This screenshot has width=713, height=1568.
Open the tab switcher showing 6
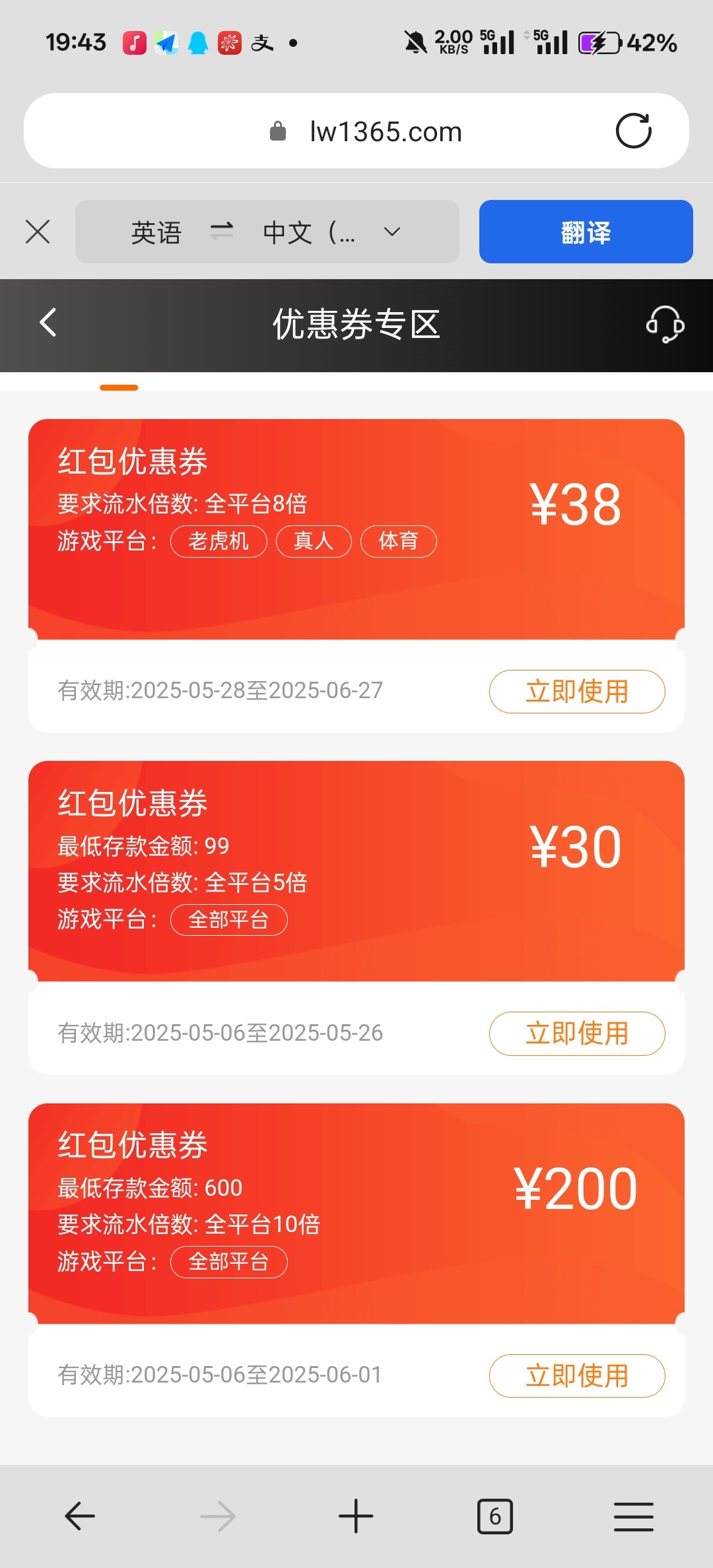tap(495, 1517)
